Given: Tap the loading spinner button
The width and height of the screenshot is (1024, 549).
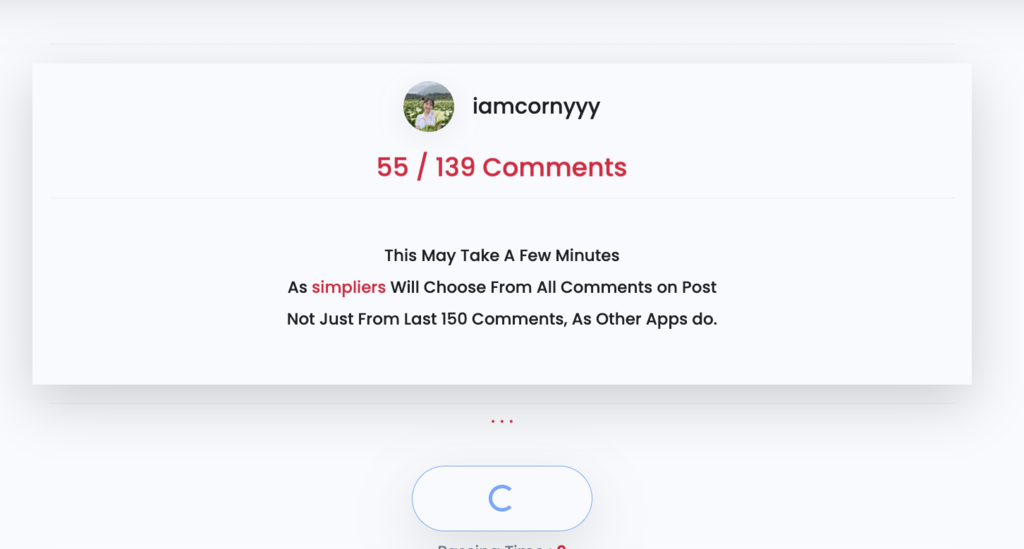Looking at the screenshot, I should pos(501,498).
